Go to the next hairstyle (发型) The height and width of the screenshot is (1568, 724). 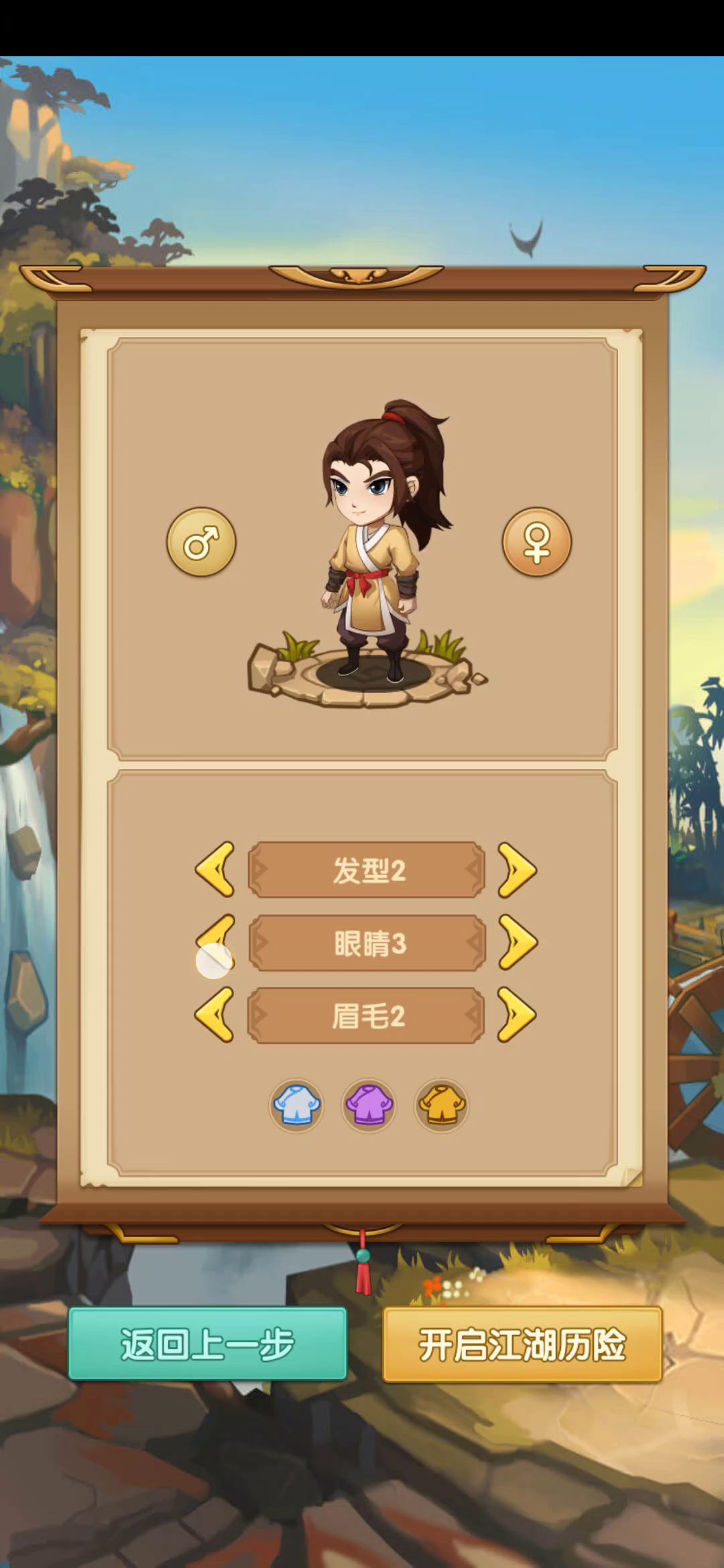point(517,870)
